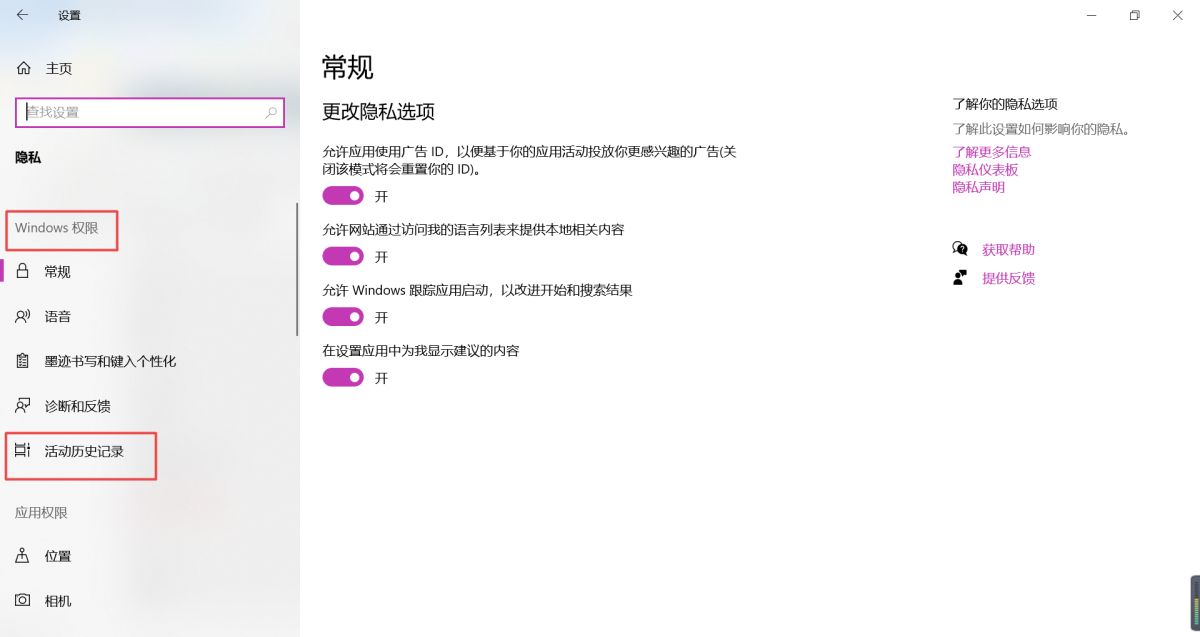The image size is (1200, 637).
Task: Click the 获取帮助 link
Action: pyautogui.click(x=1008, y=249)
